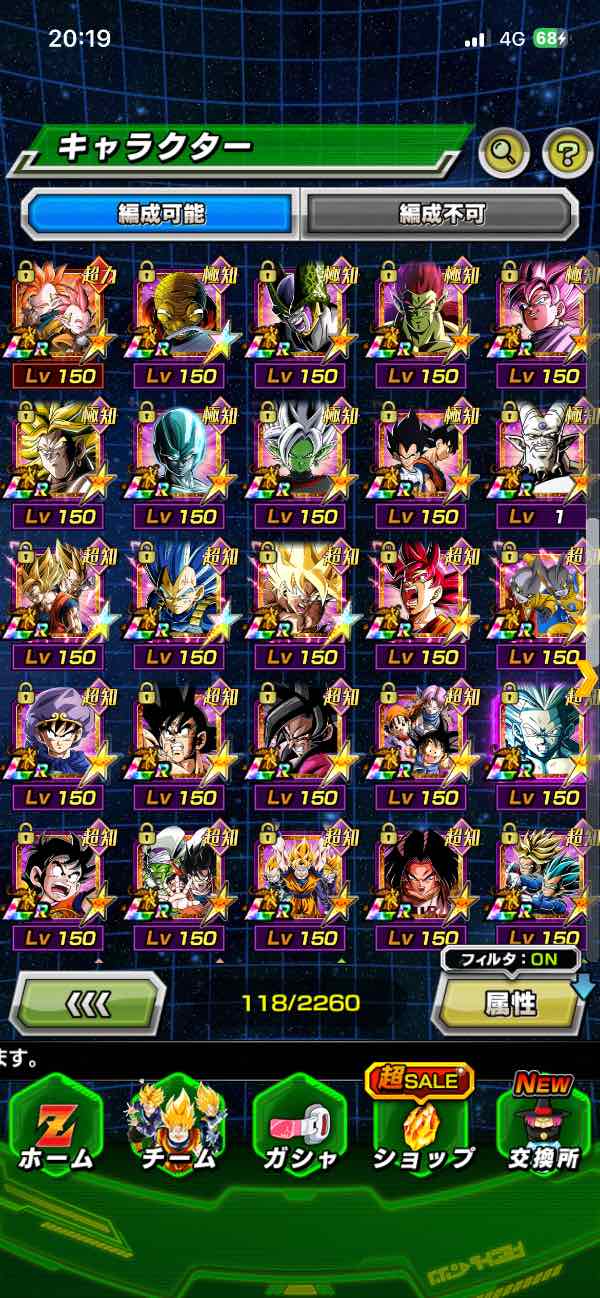Open the チーム menu
600x1298 pixels.
(176, 1125)
